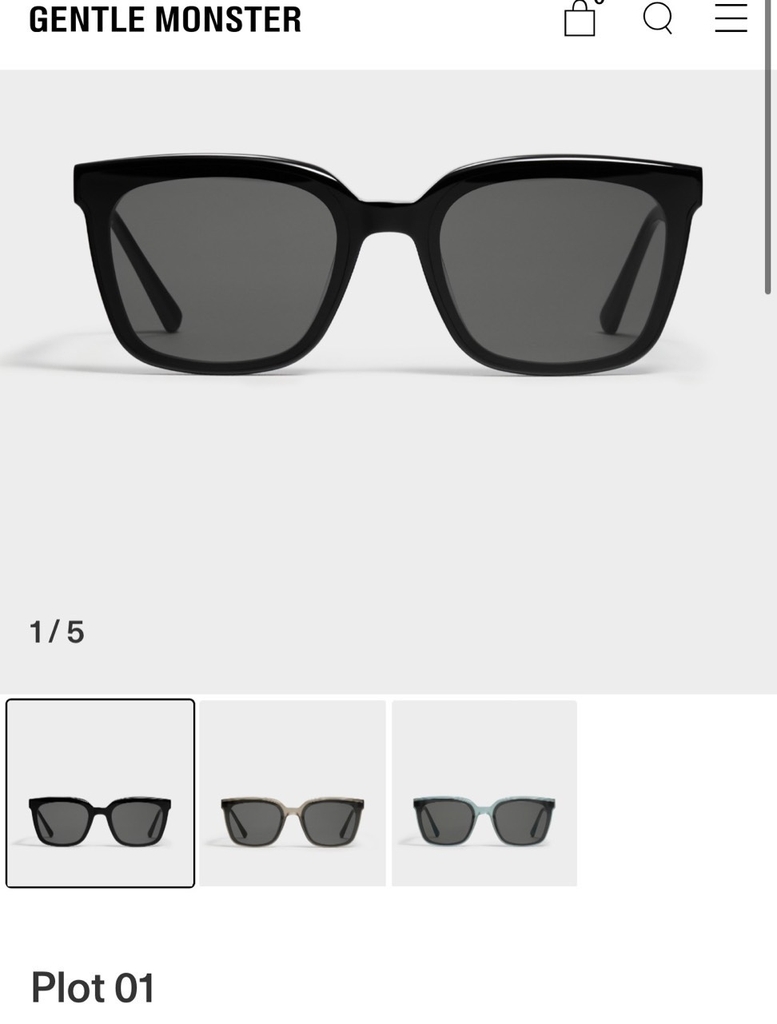This screenshot has height=1024, width=777.
Task: Open the shopping bag
Action: pos(580,18)
